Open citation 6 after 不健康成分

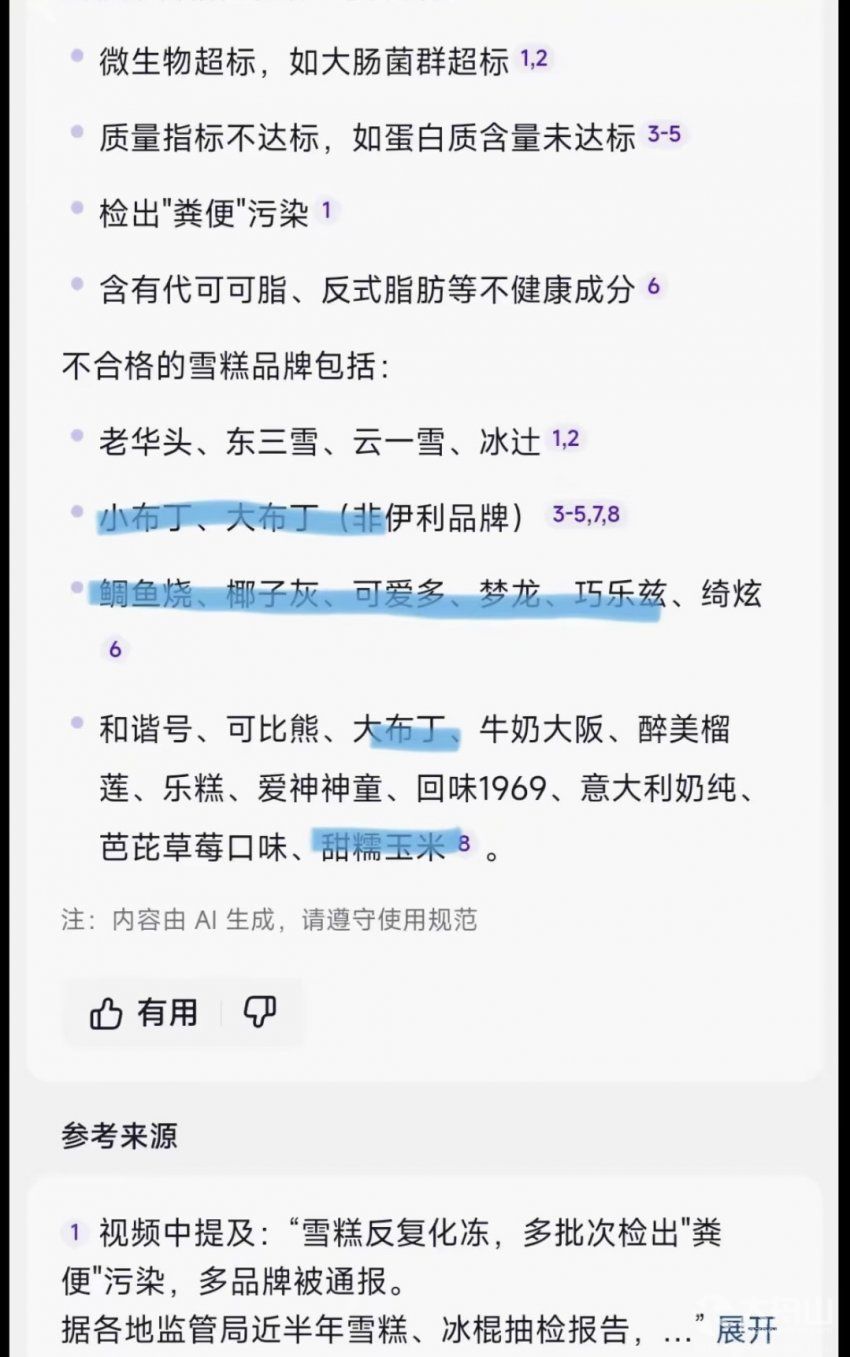pyautogui.click(x=653, y=287)
